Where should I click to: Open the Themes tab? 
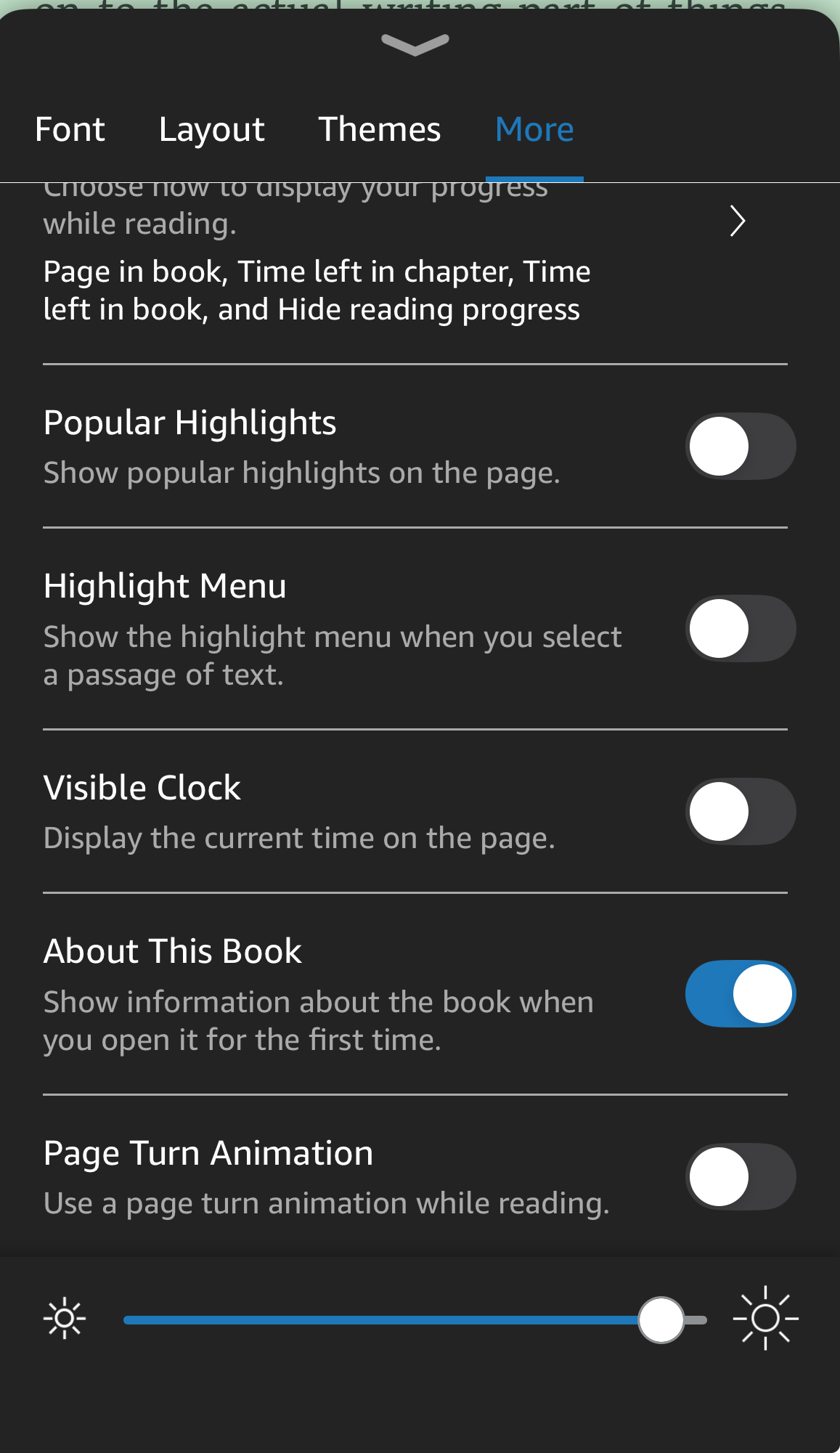pyautogui.click(x=379, y=130)
